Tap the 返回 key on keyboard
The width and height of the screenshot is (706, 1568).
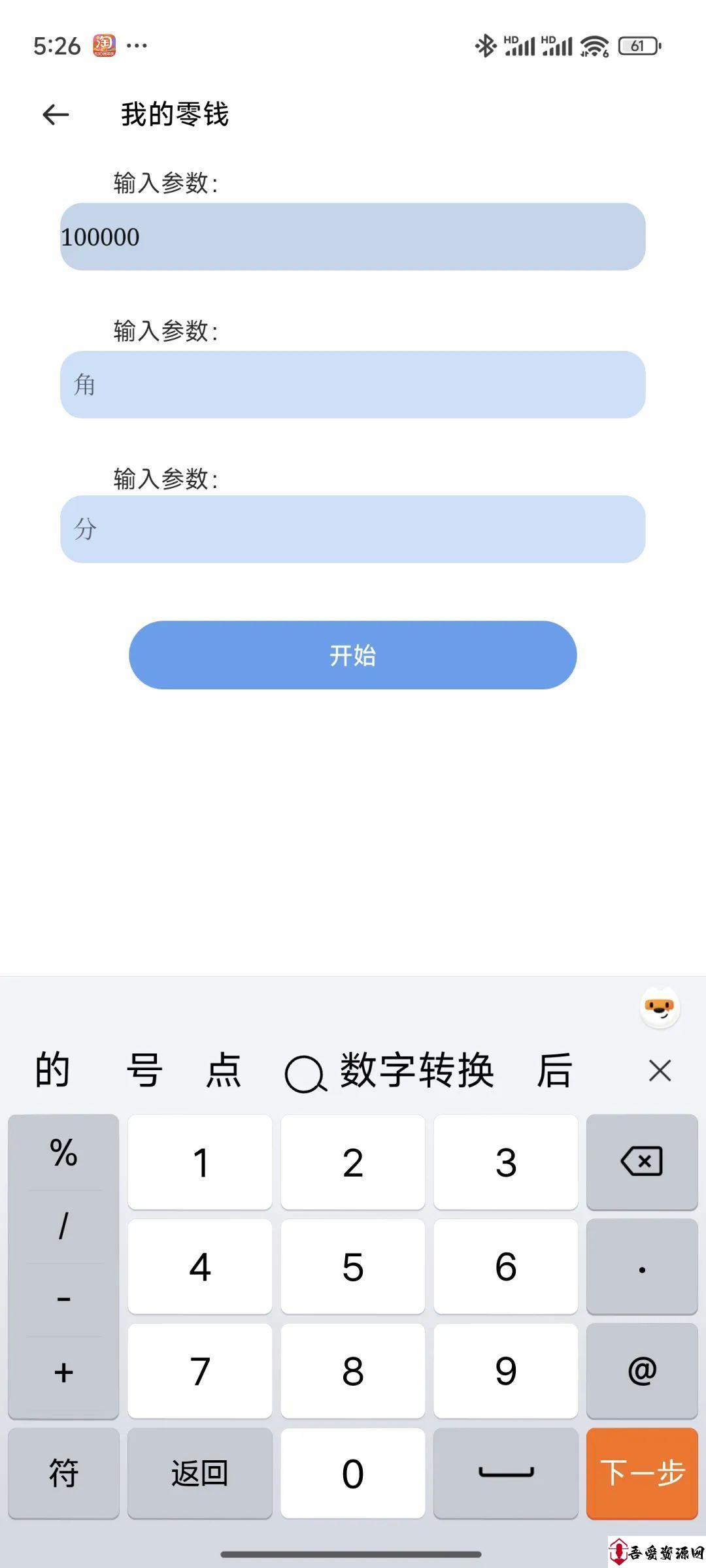199,1473
